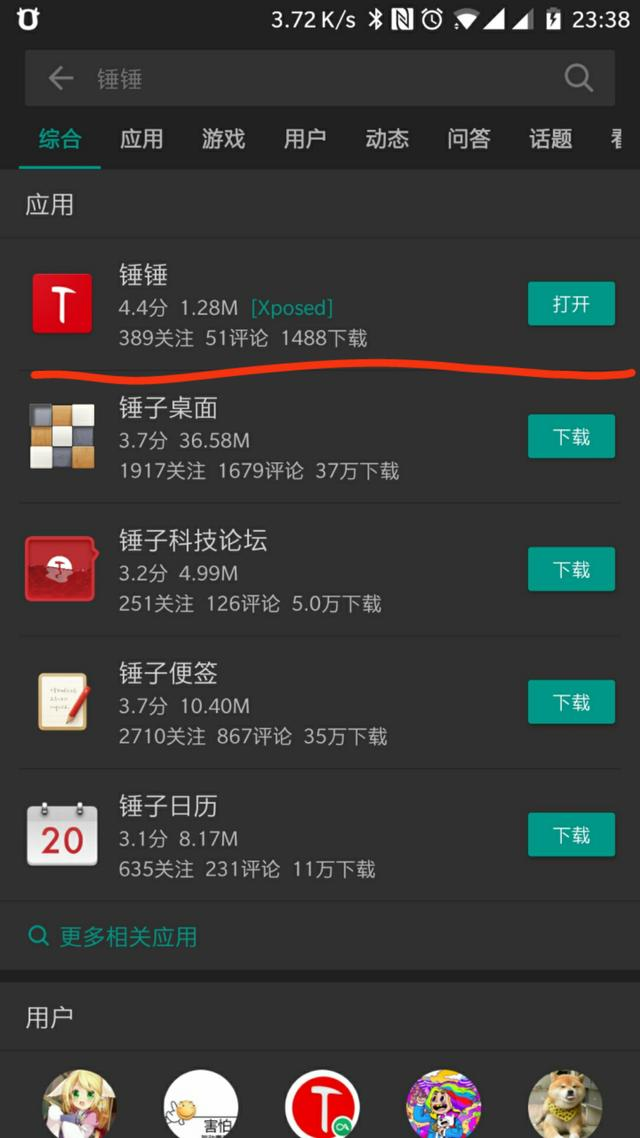Download 锤子科技论坛
This screenshot has width=640, height=1138.
tap(571, 570)
